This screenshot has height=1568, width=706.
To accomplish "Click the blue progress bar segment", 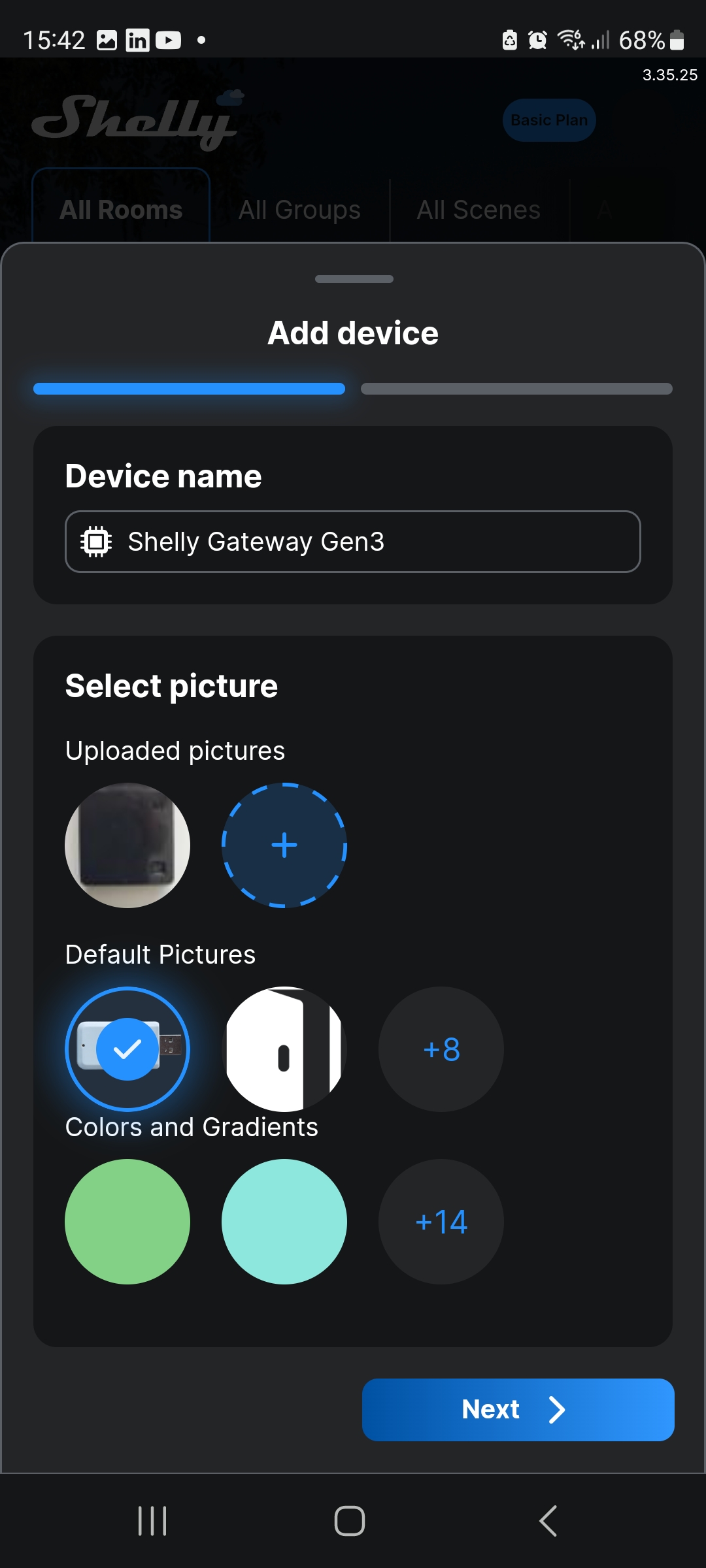I will [x=189, y=389].
